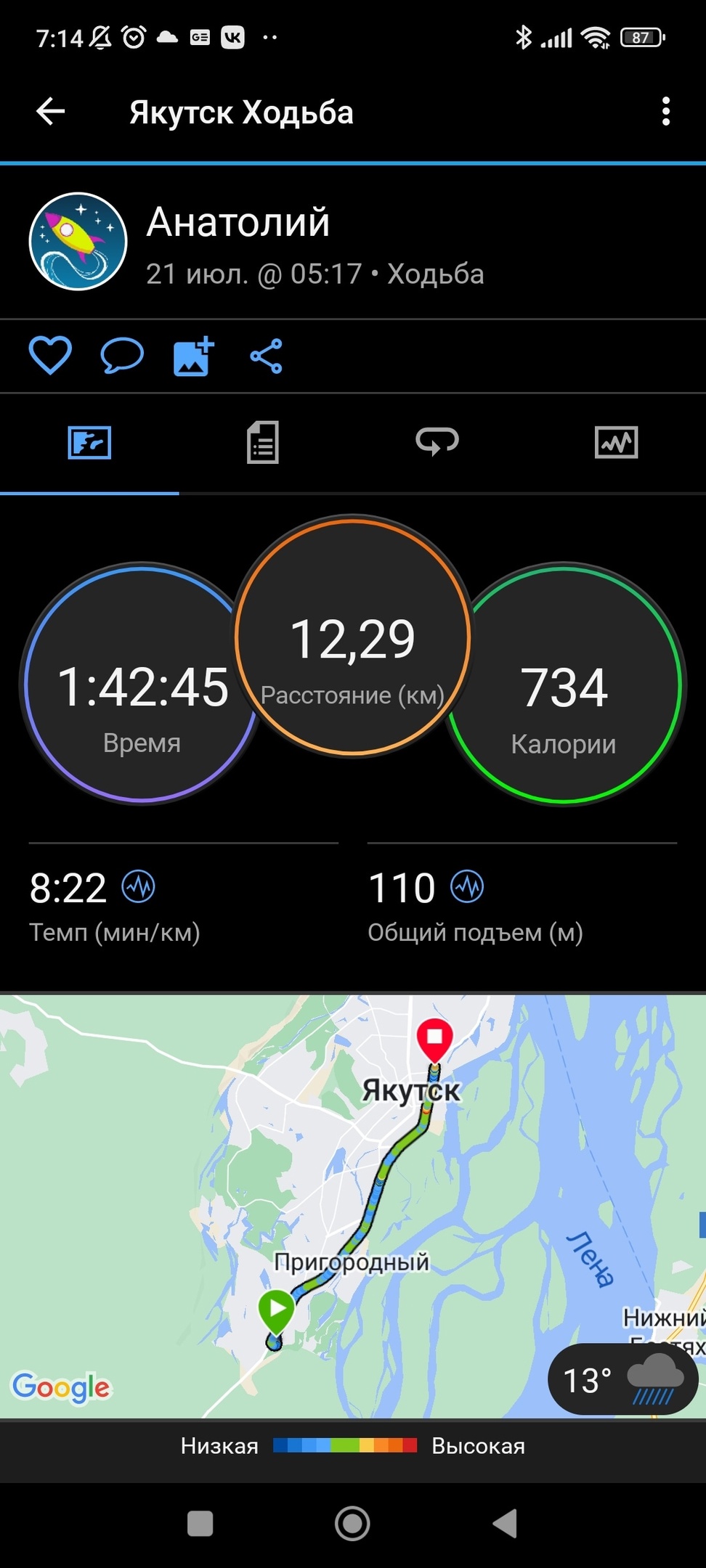Open the three-dot overflow menu
The image size is (706, 1568).
665,112
